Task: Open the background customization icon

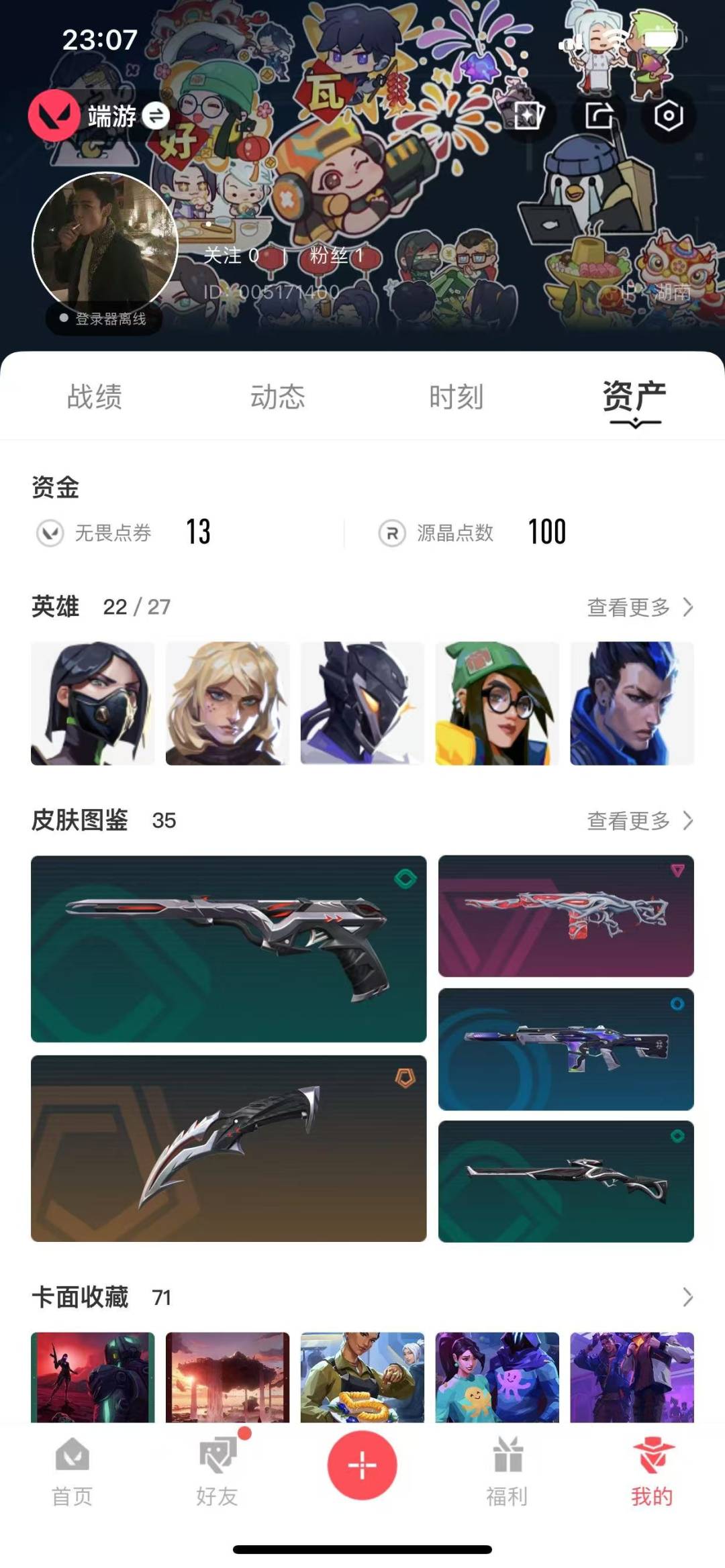Action: (528, 116)
